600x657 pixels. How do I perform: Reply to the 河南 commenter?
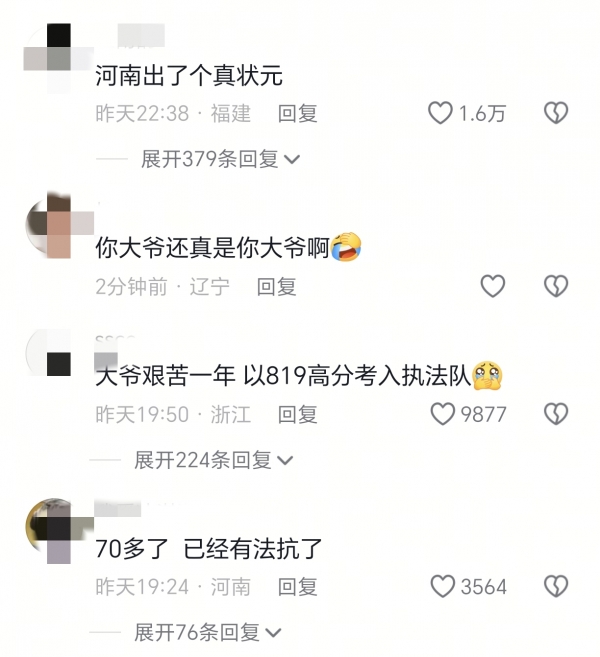297,586
